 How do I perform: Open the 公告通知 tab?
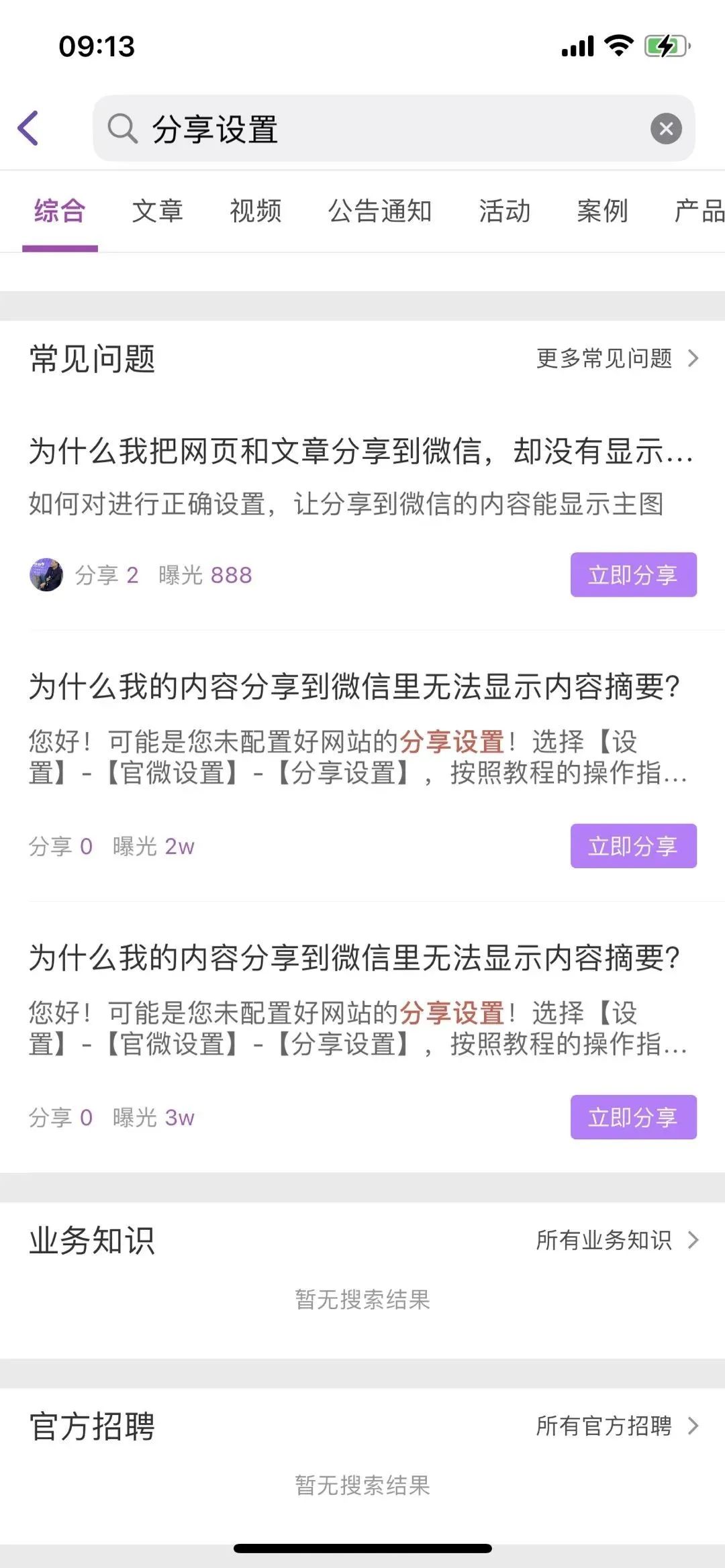379,211
